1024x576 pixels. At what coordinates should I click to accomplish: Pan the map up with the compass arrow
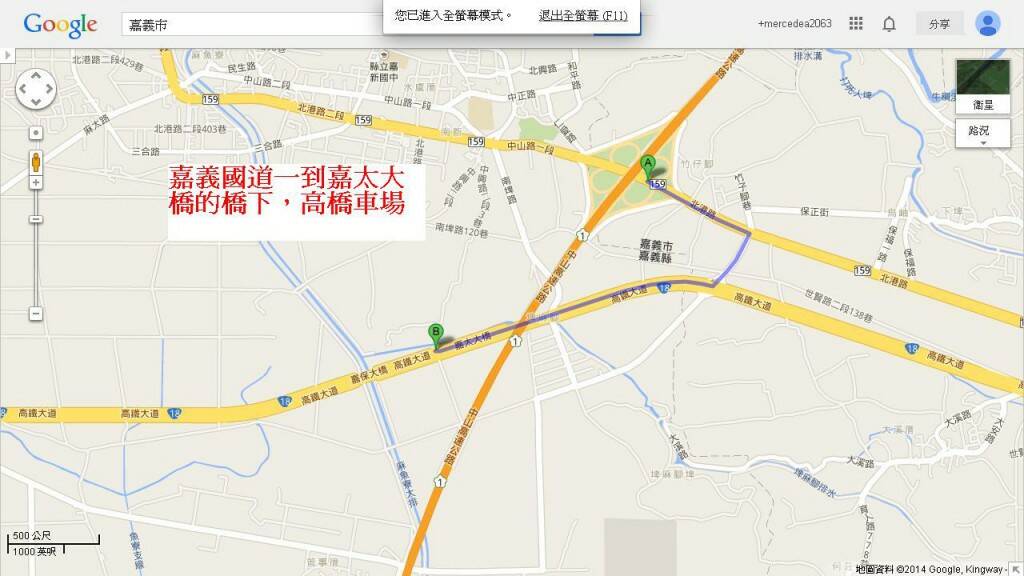click(x=36, y=75)
